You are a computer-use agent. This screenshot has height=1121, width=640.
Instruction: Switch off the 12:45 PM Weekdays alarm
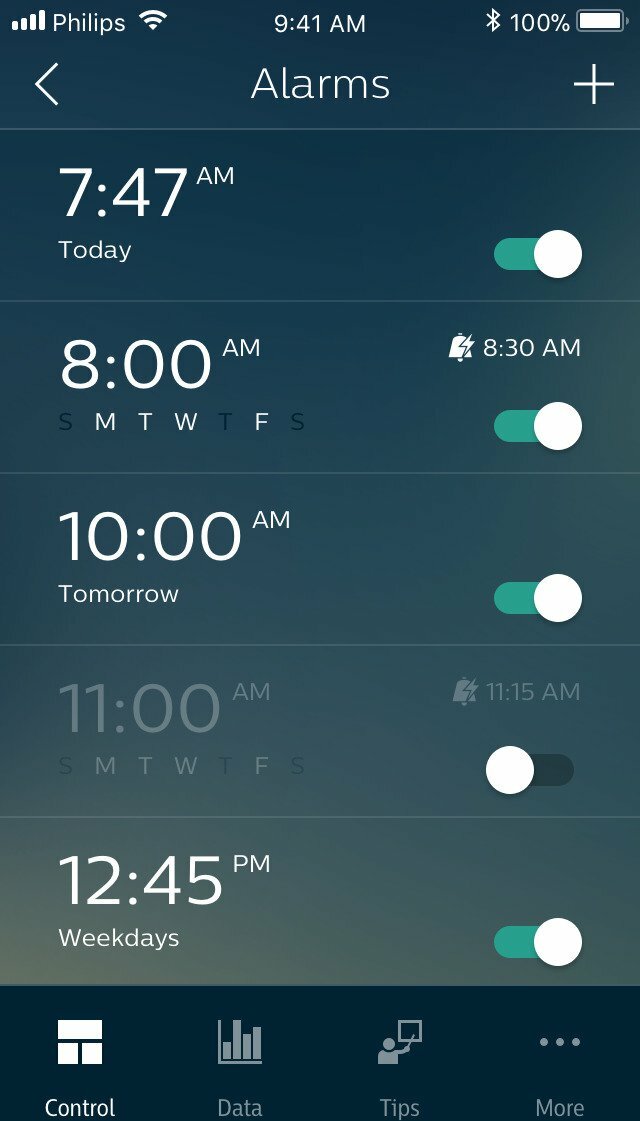tap(538, 942)
